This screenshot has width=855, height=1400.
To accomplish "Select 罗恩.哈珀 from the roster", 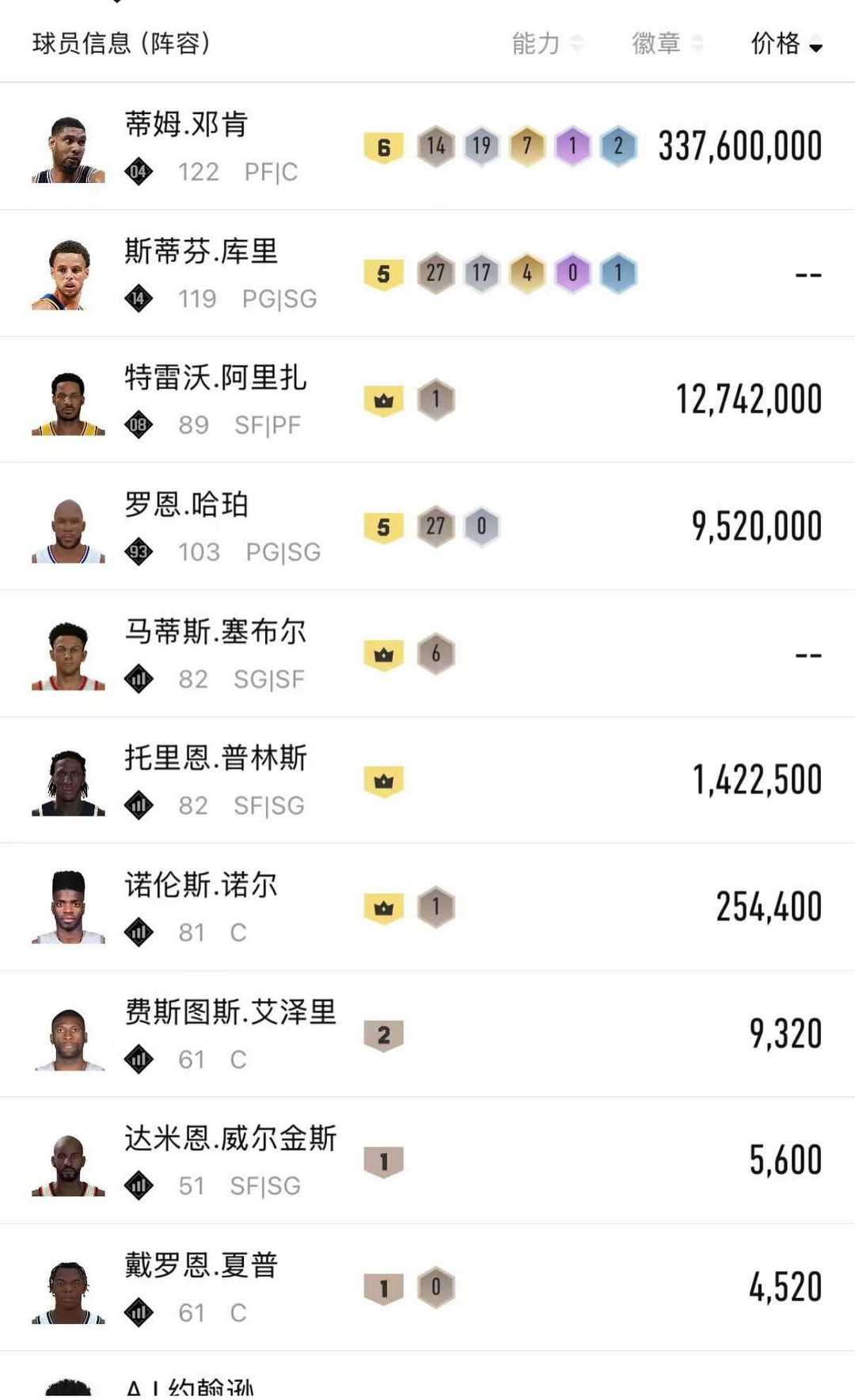I will [x=187, y=505].
